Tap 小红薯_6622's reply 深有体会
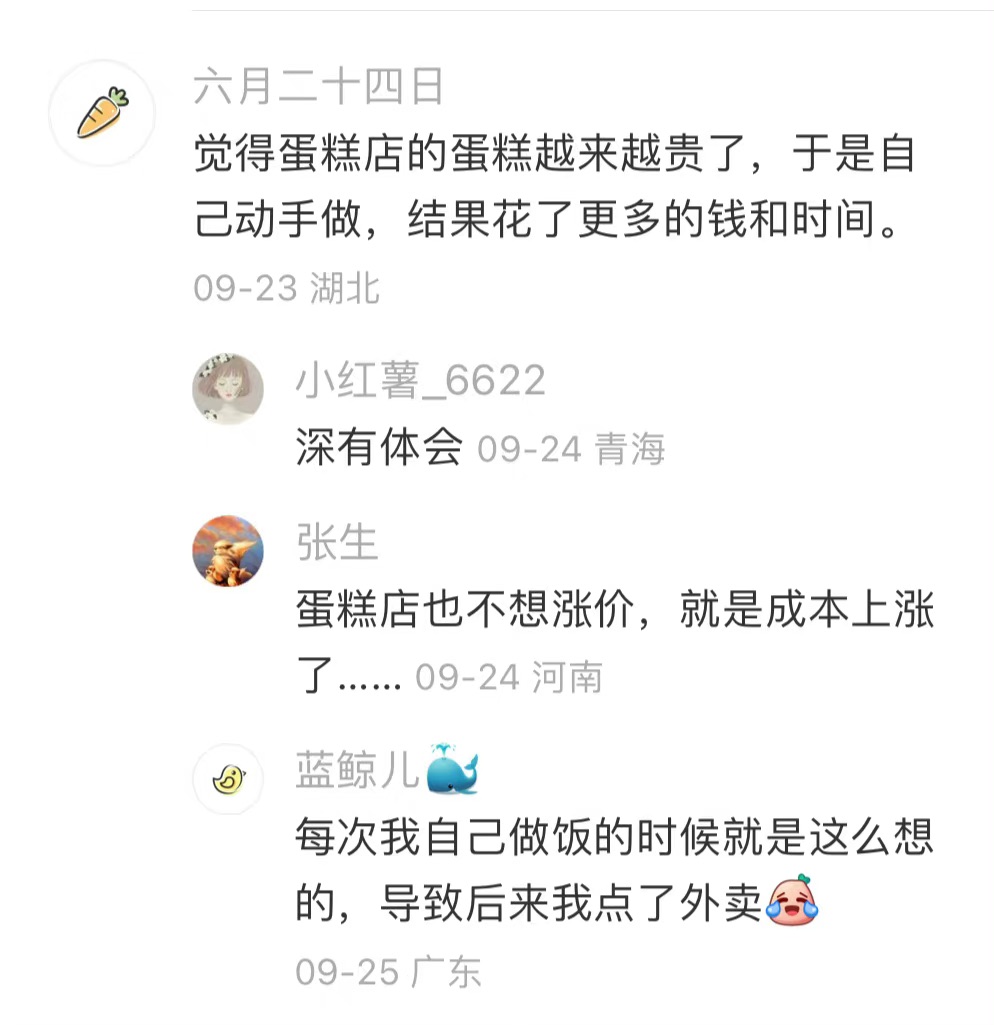994x1025 pixels. (x=378, y=450)
